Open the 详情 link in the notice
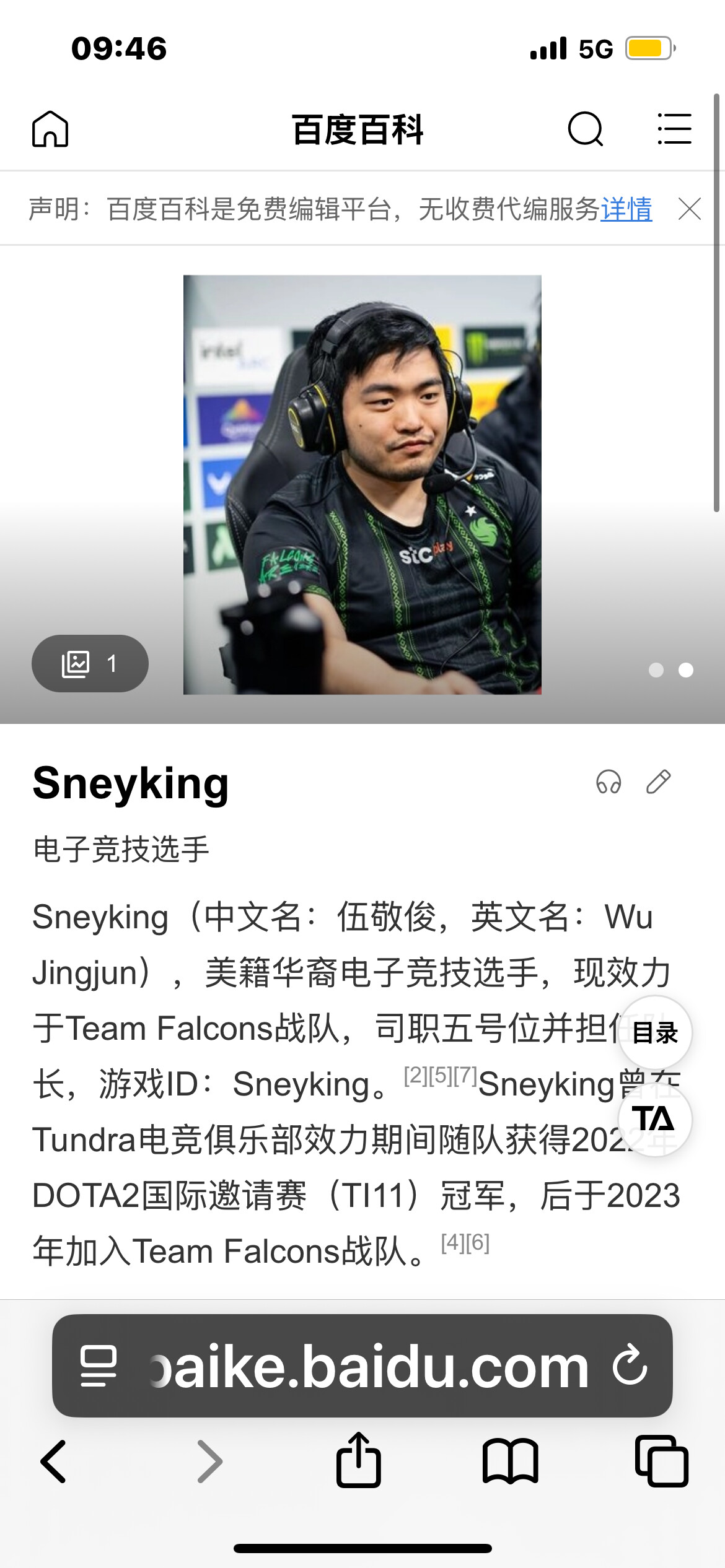 pyautogui.click(x=626, y=209)
